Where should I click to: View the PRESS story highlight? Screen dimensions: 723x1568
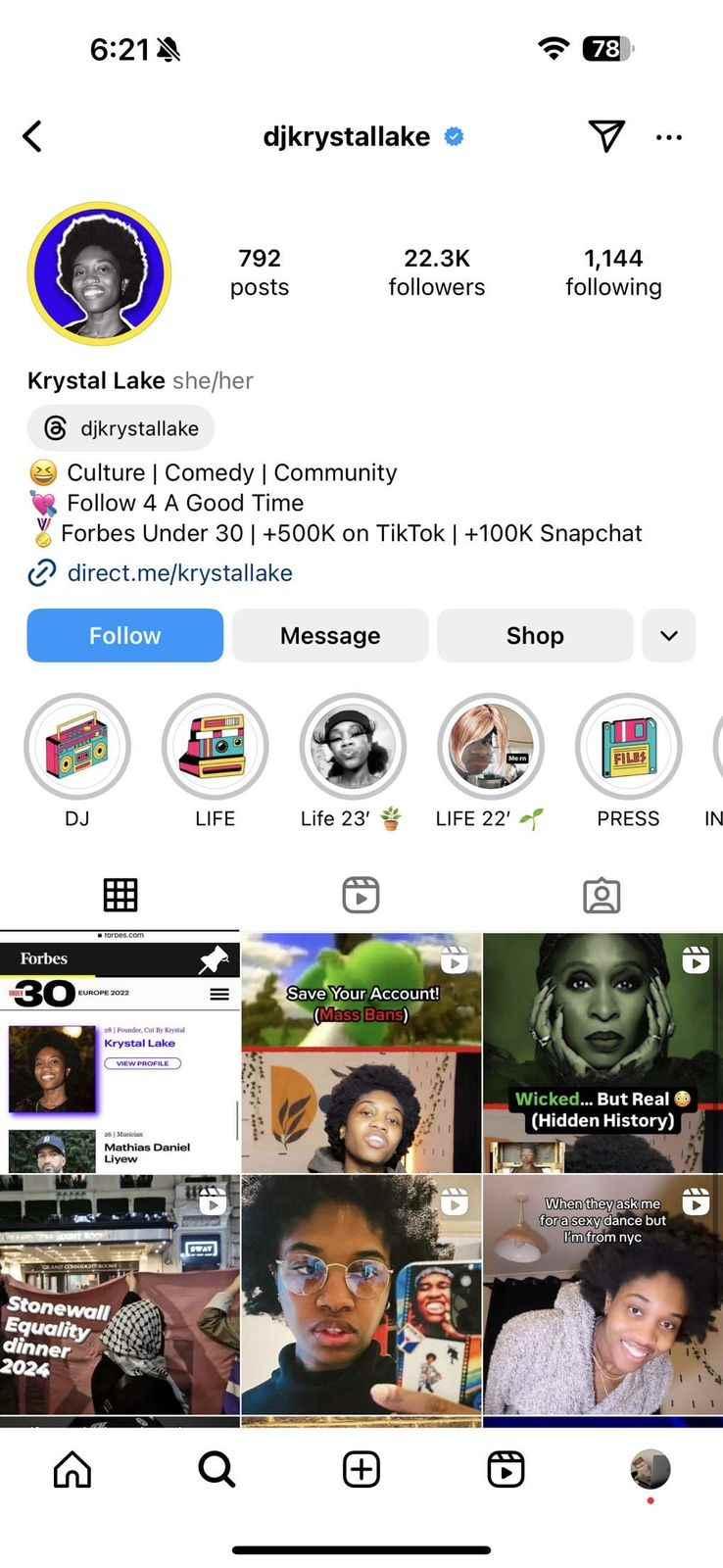point(628,748)
